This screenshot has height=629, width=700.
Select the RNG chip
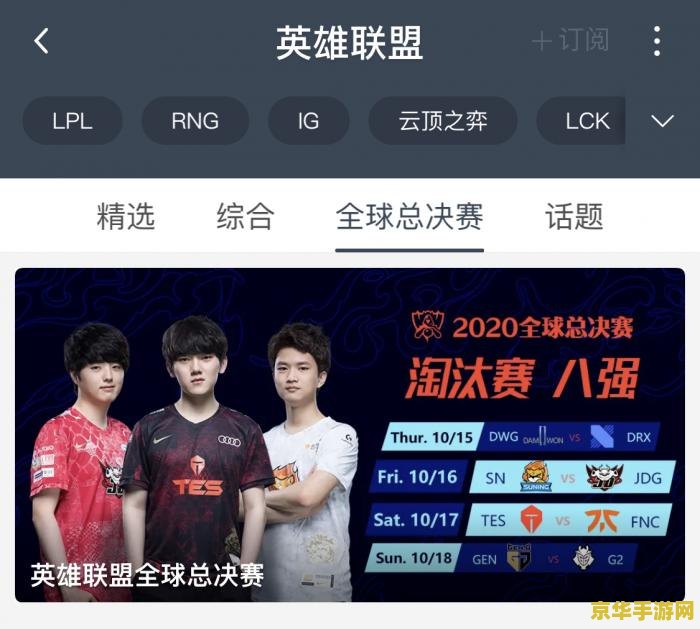[x=195, y=121]
